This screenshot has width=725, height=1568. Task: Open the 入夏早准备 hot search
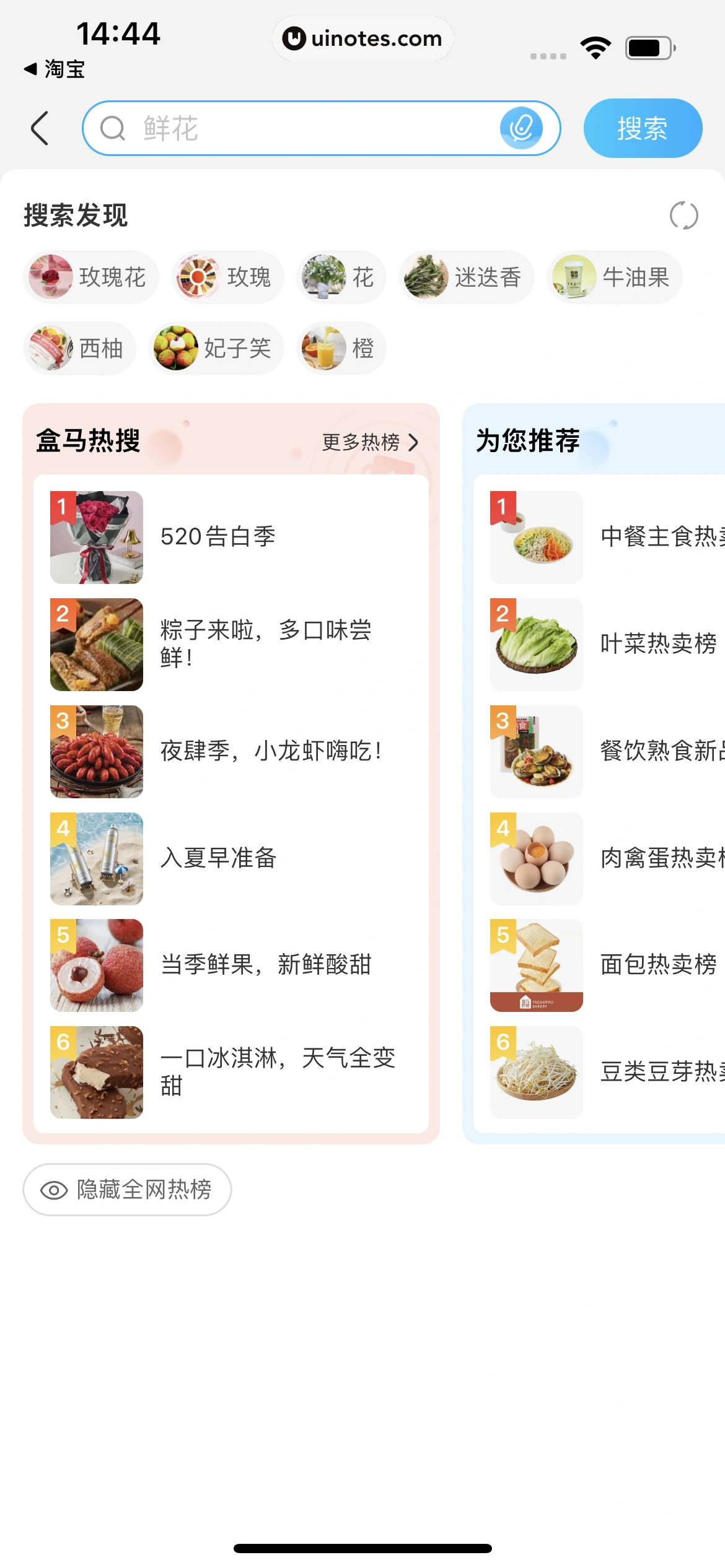[231, 858]
